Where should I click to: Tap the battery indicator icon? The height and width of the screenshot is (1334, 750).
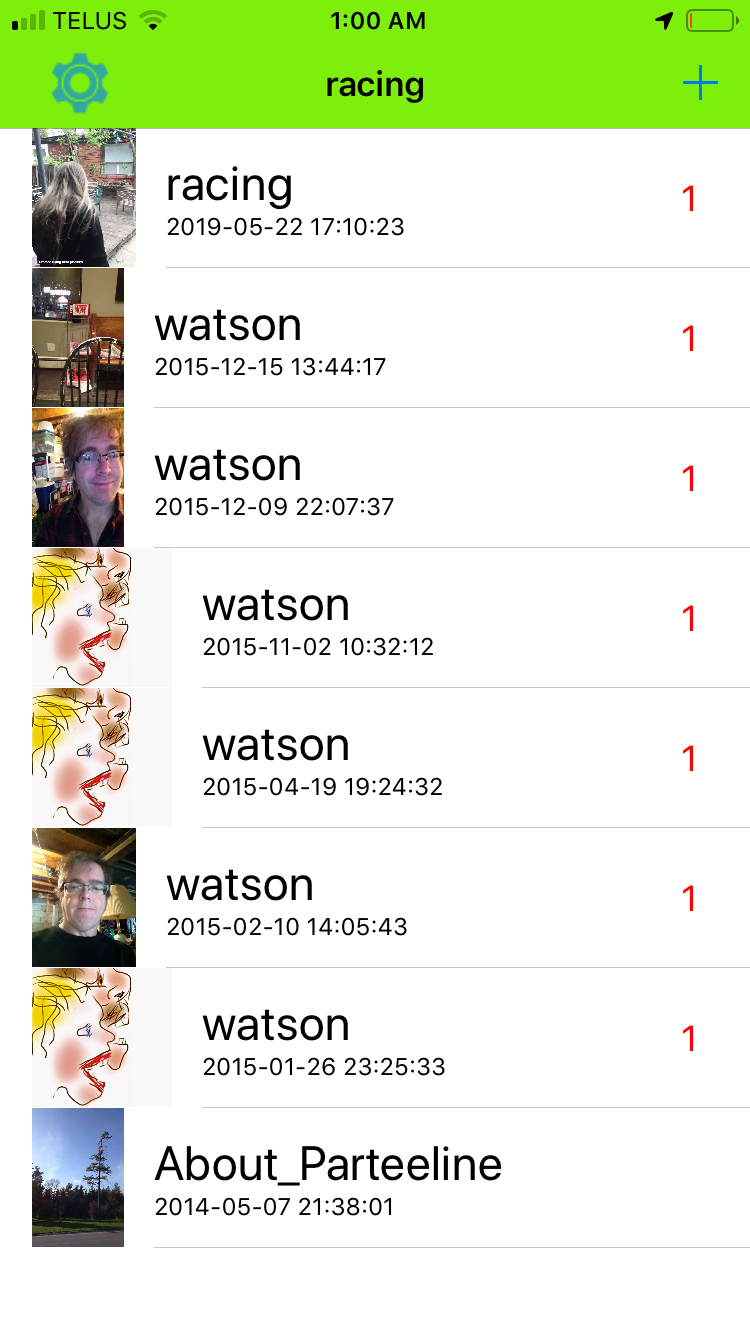click(712, 19)
